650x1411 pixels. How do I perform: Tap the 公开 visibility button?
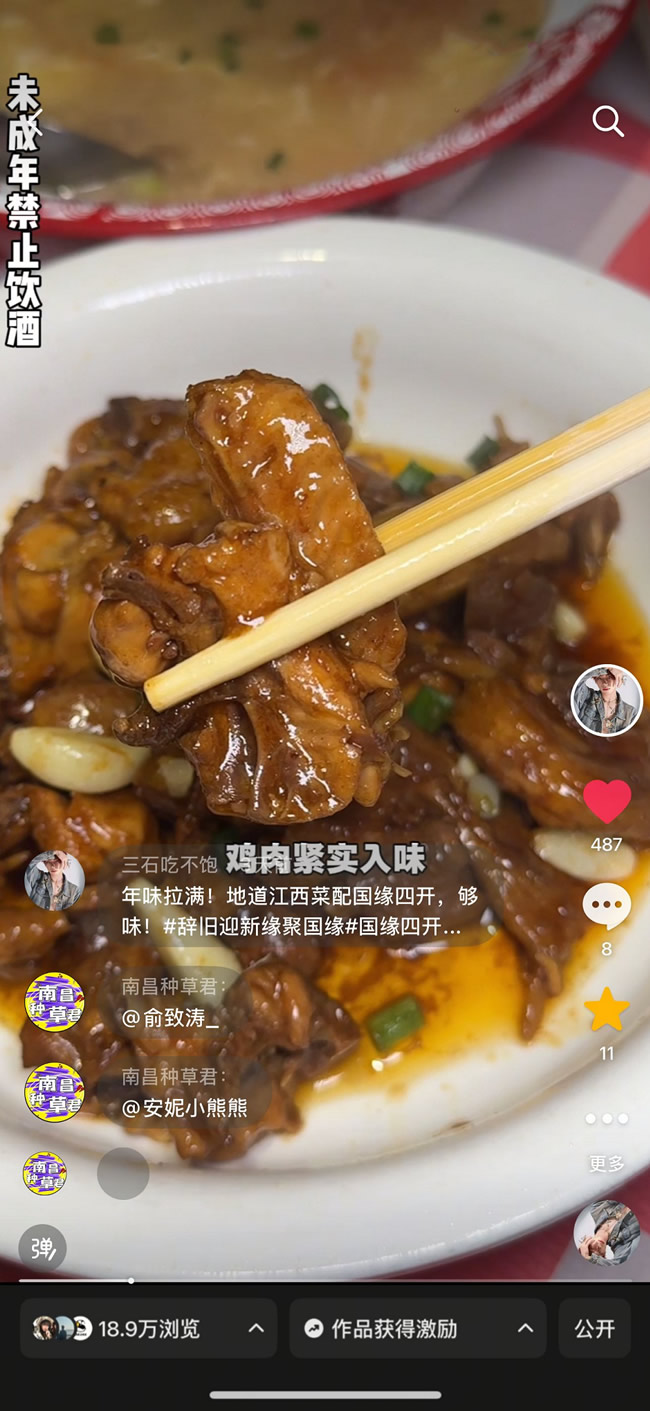[x=594, y=1328]
